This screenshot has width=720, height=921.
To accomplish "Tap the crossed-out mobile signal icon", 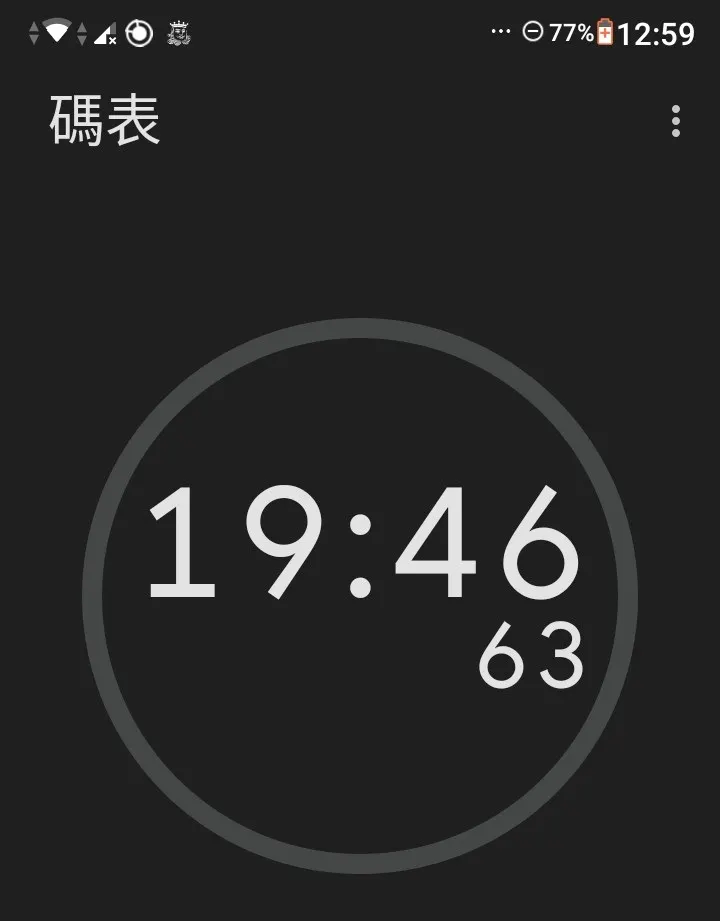I will (x=104, y=33).
